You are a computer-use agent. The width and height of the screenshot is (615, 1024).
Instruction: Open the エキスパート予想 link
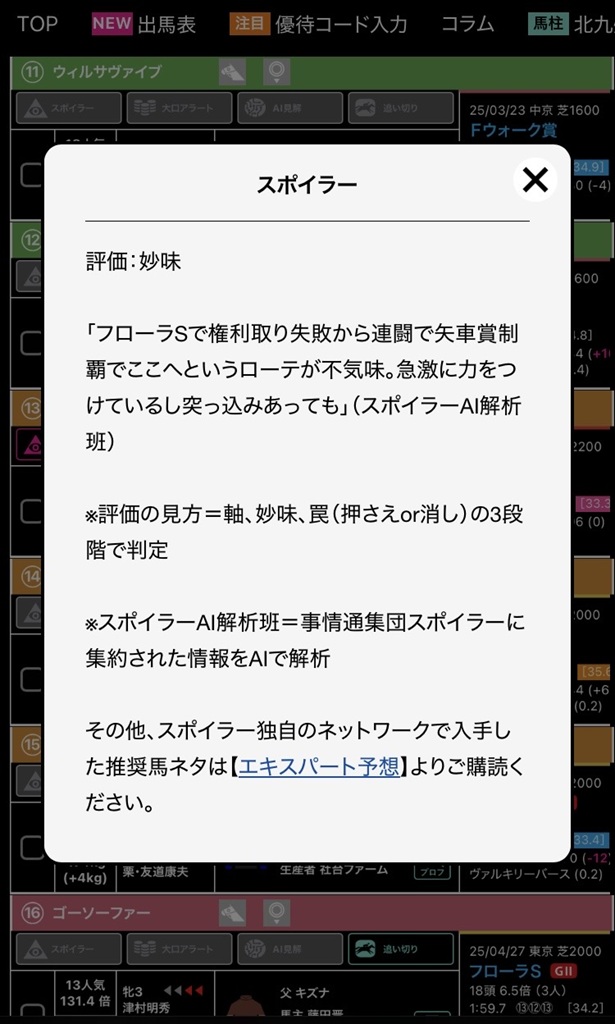click(318, 767)
